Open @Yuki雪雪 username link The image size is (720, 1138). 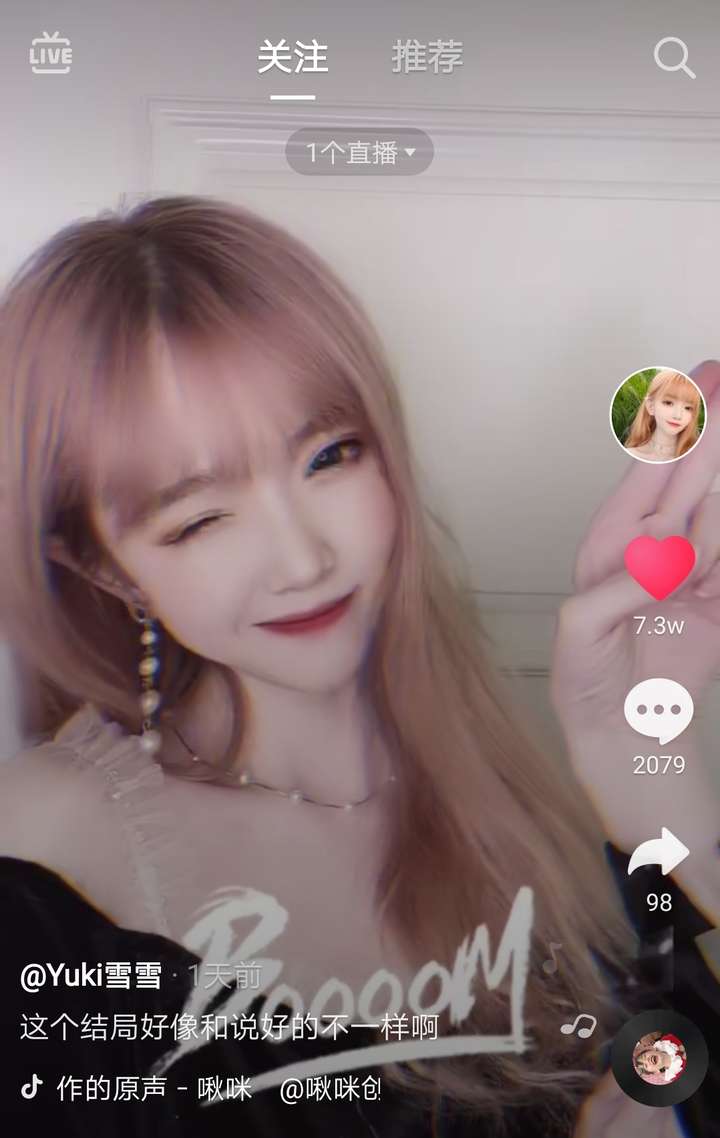pos(91,977)
